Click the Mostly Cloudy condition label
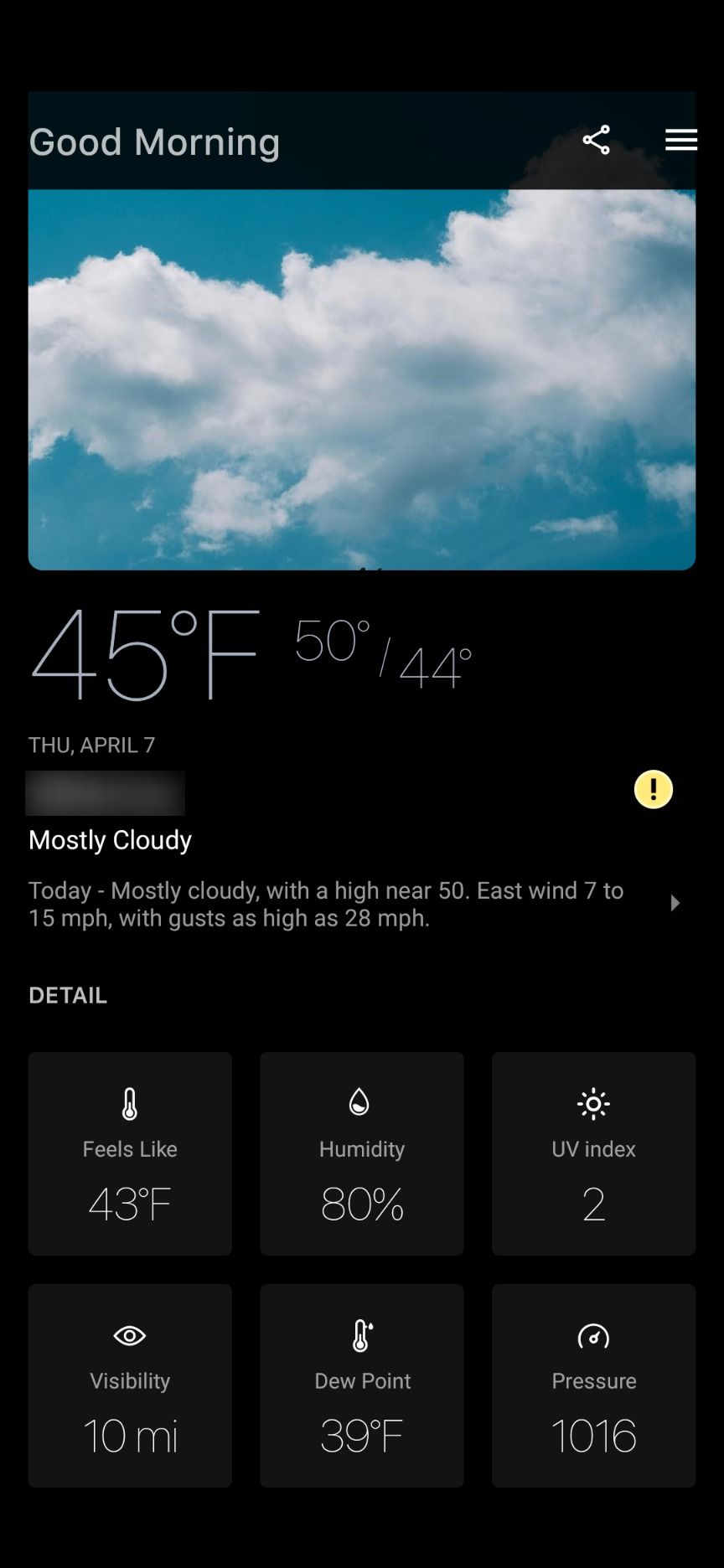The image size is (724, 1568). pyautogui.click(x=110, y=840)
